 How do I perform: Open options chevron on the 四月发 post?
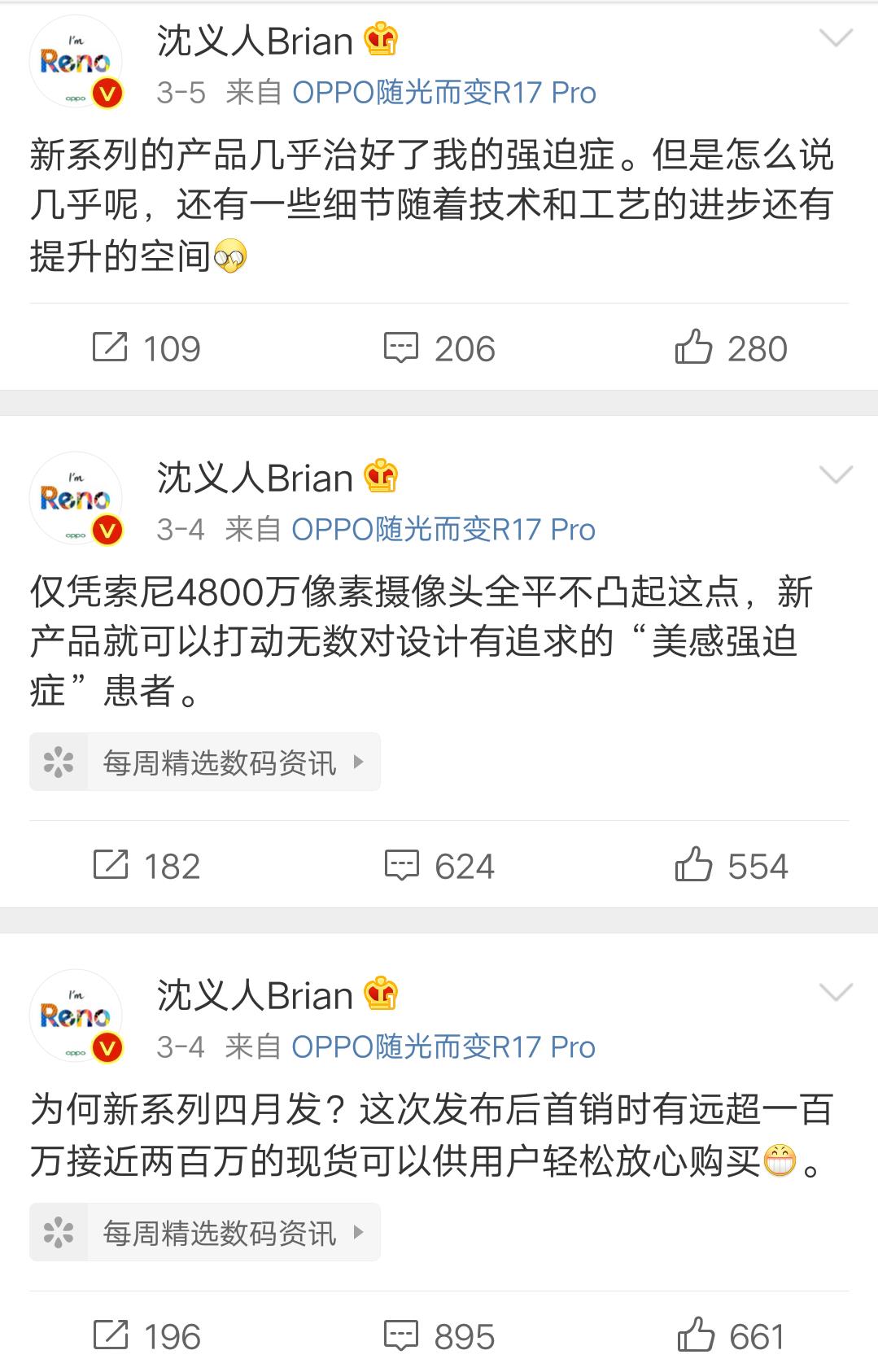[x=835, y=992]
